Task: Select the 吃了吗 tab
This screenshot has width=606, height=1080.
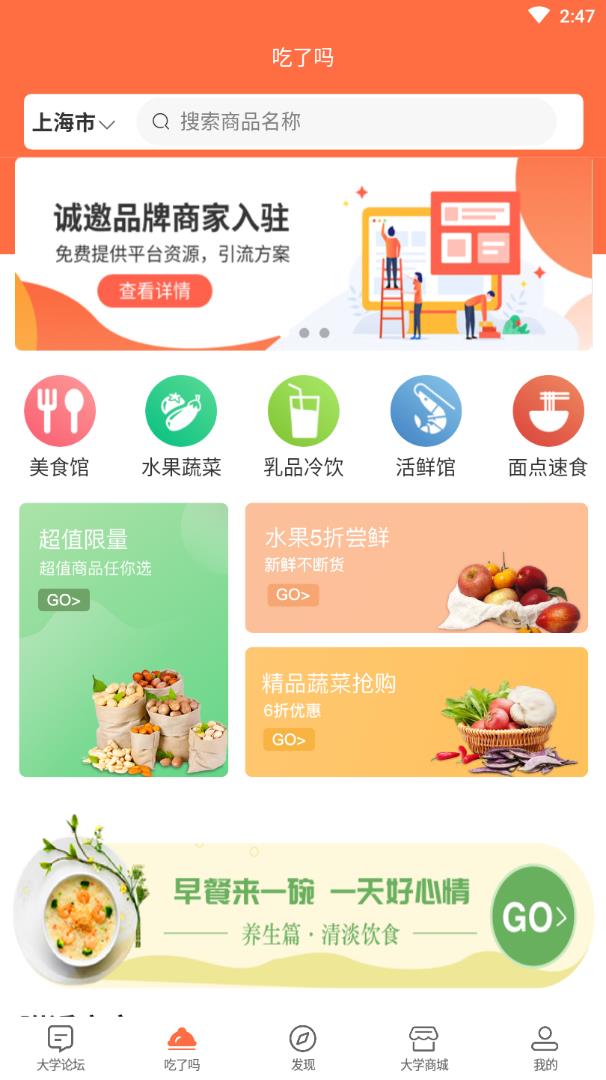Action: [x=182, y=1047]
